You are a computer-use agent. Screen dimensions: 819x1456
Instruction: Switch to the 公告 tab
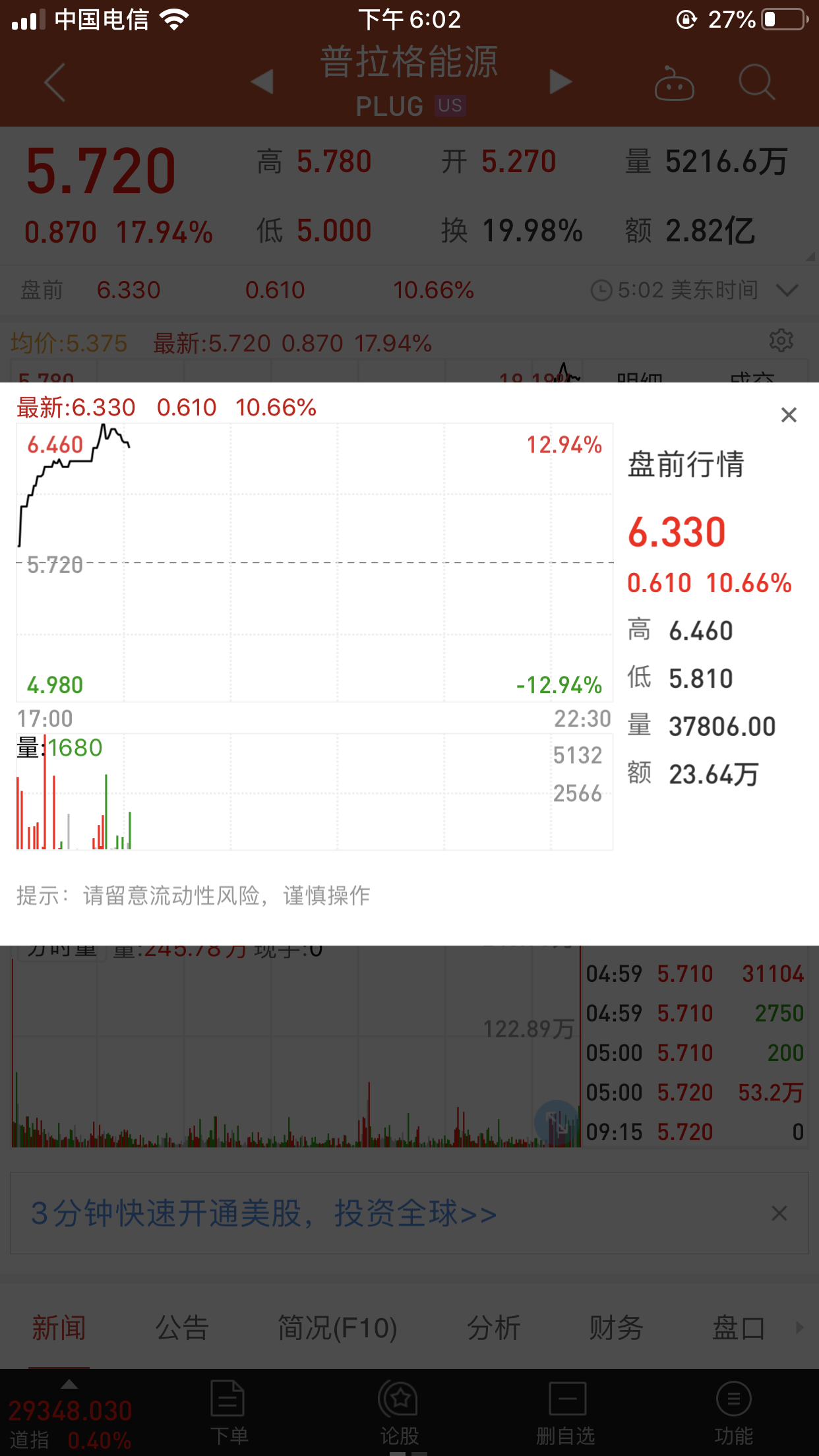(x=182, y=1327)
